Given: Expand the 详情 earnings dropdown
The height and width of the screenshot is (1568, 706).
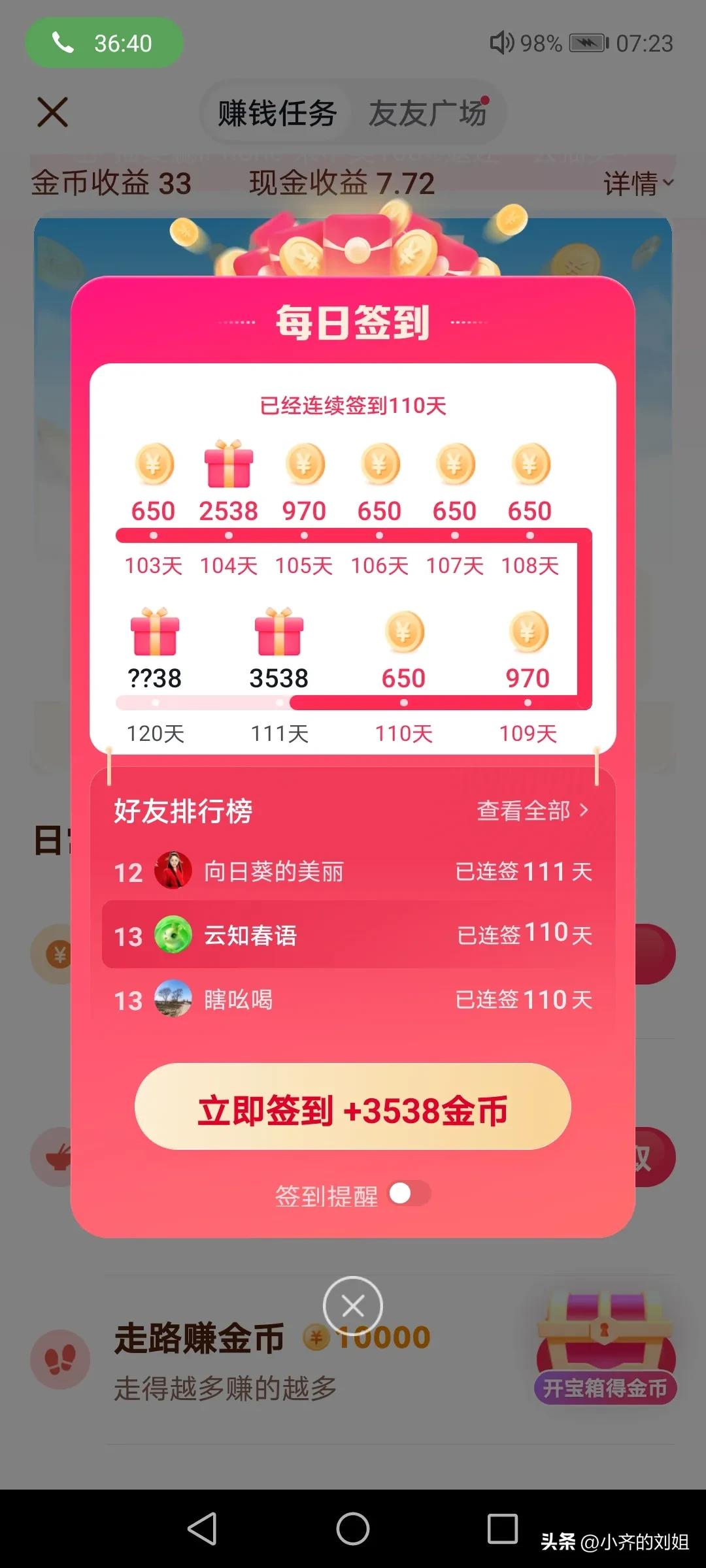Looking at the screenshot, I should pos(638,184).
